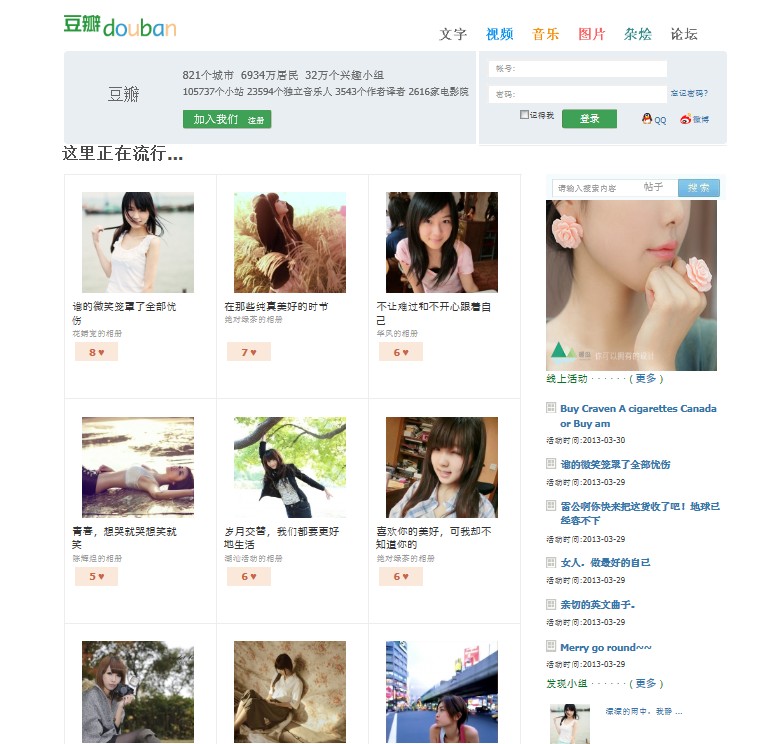Like the album 不让难过和不开心跟着自己
This screenshot has width=757, height=744.
[x=400, y=352]
